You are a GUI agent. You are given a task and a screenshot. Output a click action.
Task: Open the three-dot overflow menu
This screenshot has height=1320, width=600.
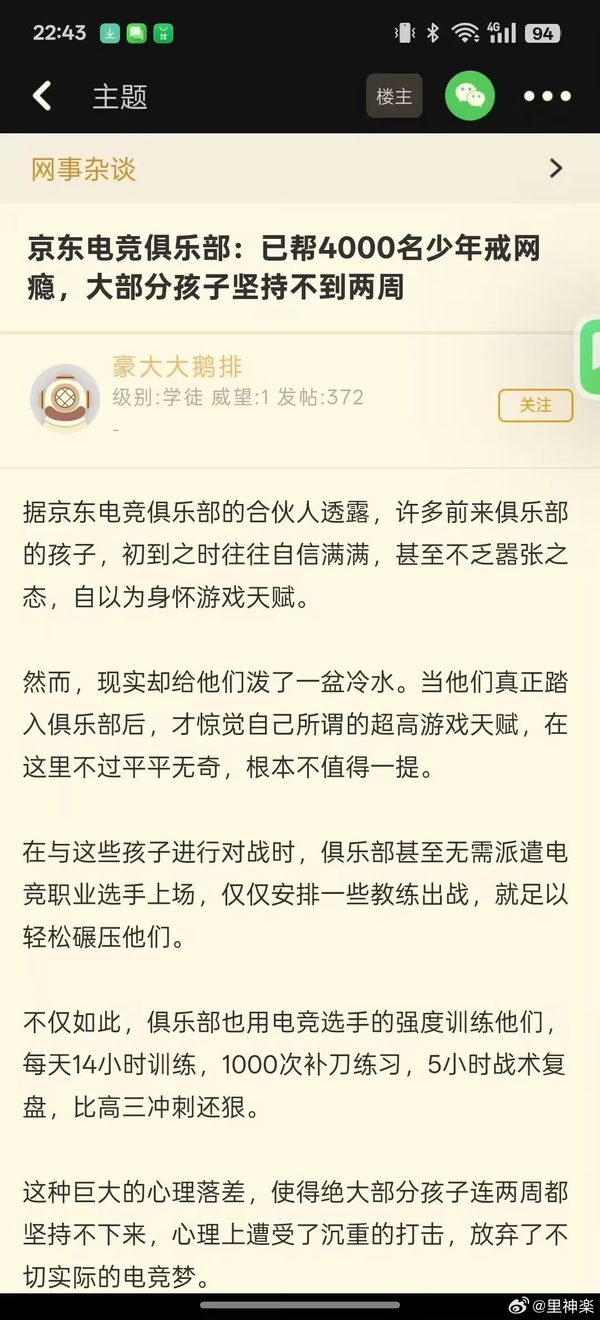[x=547, y=97]
